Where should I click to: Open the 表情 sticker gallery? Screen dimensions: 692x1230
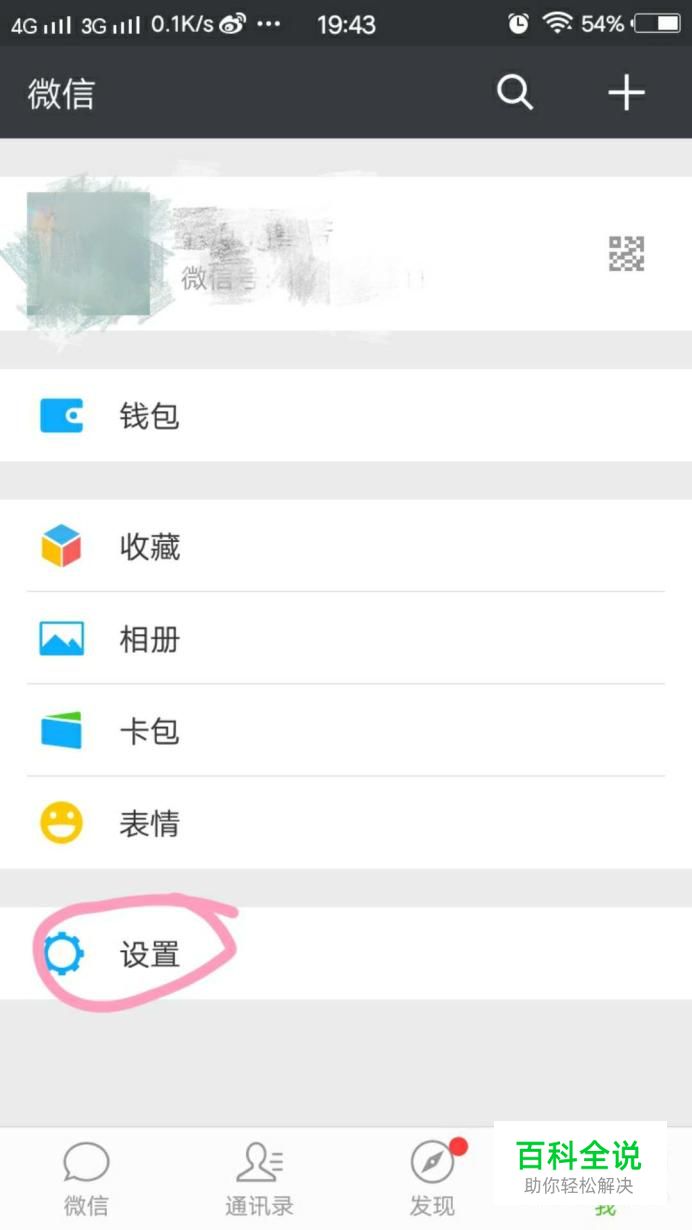(x=346, y=823)
